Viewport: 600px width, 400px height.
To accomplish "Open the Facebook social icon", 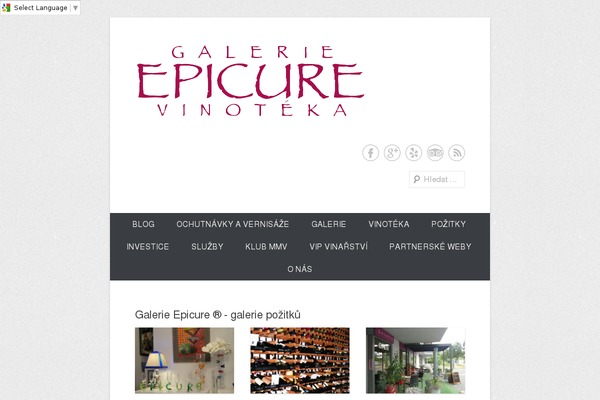I will point(370,153).
